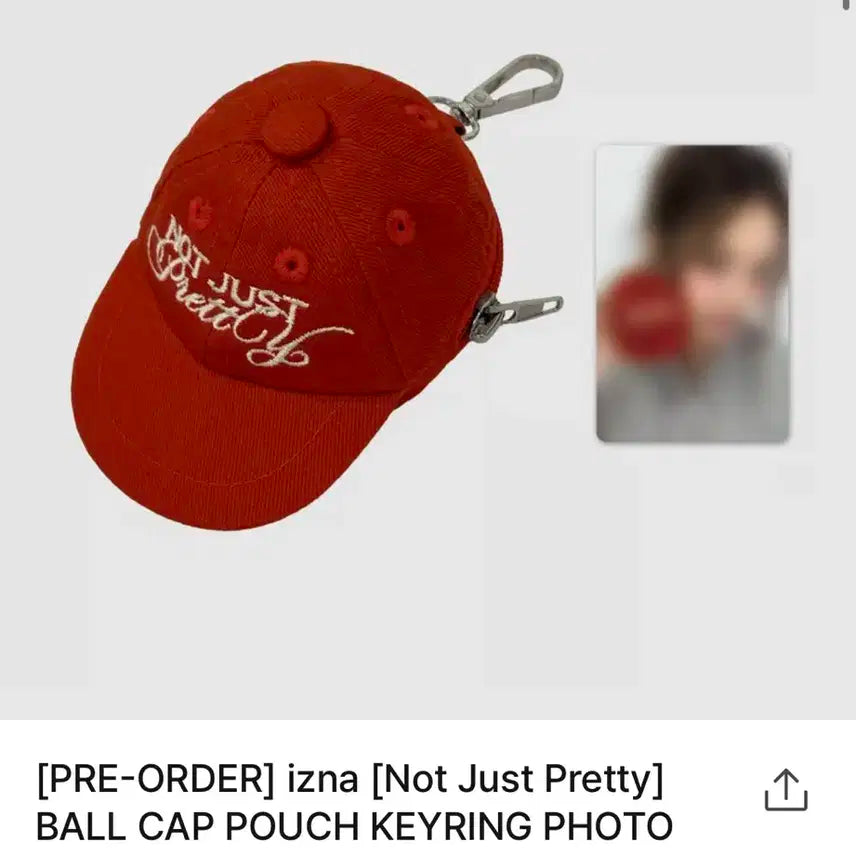This screenshot has width=856, height=856.
Task: Open the ball cap pouch product image
Action: [300, 300]
